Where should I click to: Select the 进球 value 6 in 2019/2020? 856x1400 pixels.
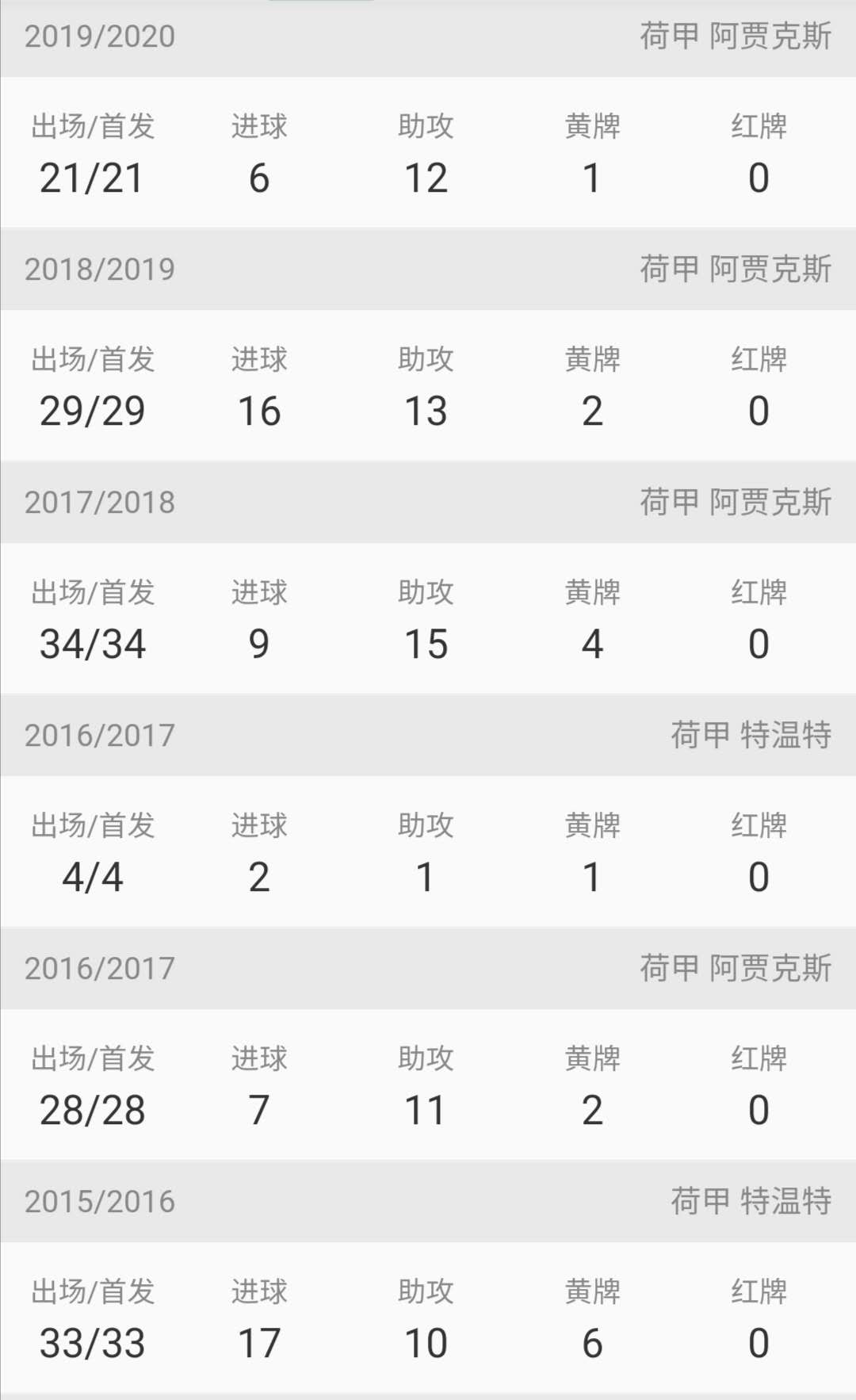[259, 178]
